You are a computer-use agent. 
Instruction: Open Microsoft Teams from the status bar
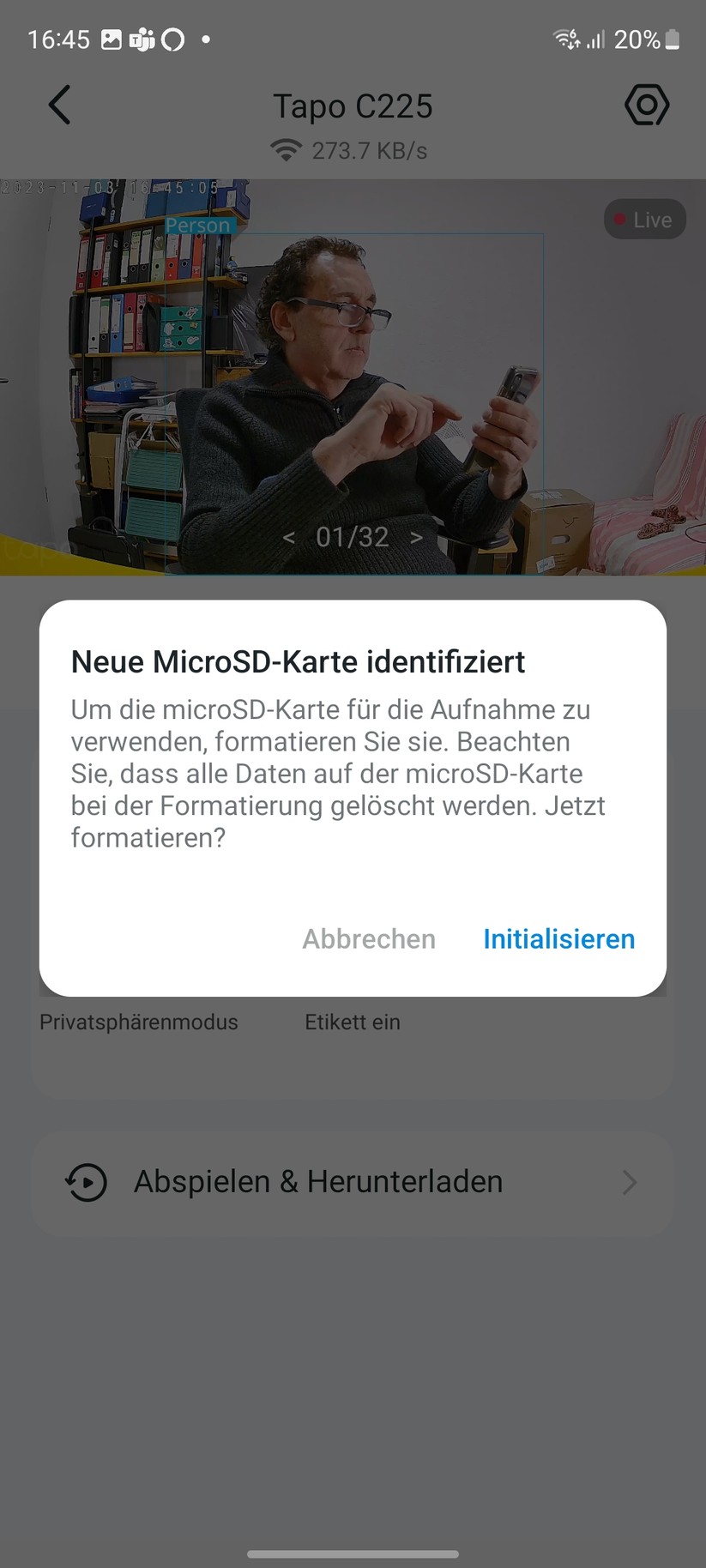[141, 39]
